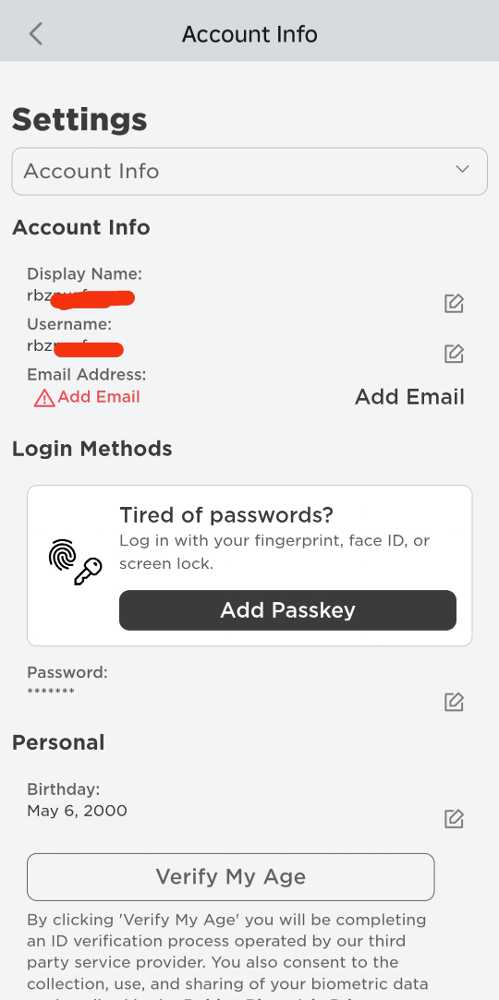Tap the black Add Email button

[410, 397]
